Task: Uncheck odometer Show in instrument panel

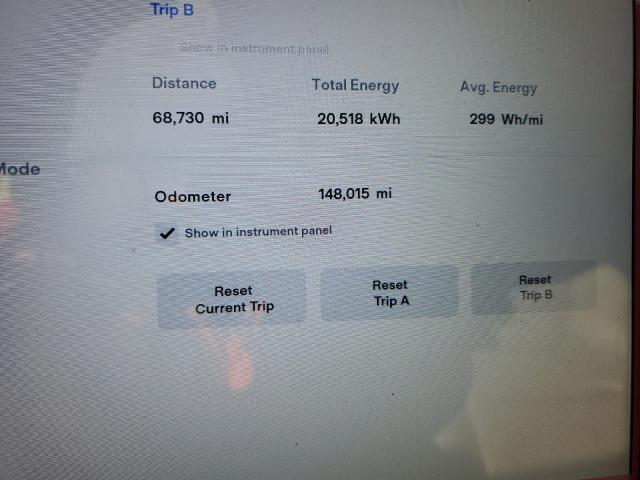Action: pyautogui.click(x=168, y=232)
